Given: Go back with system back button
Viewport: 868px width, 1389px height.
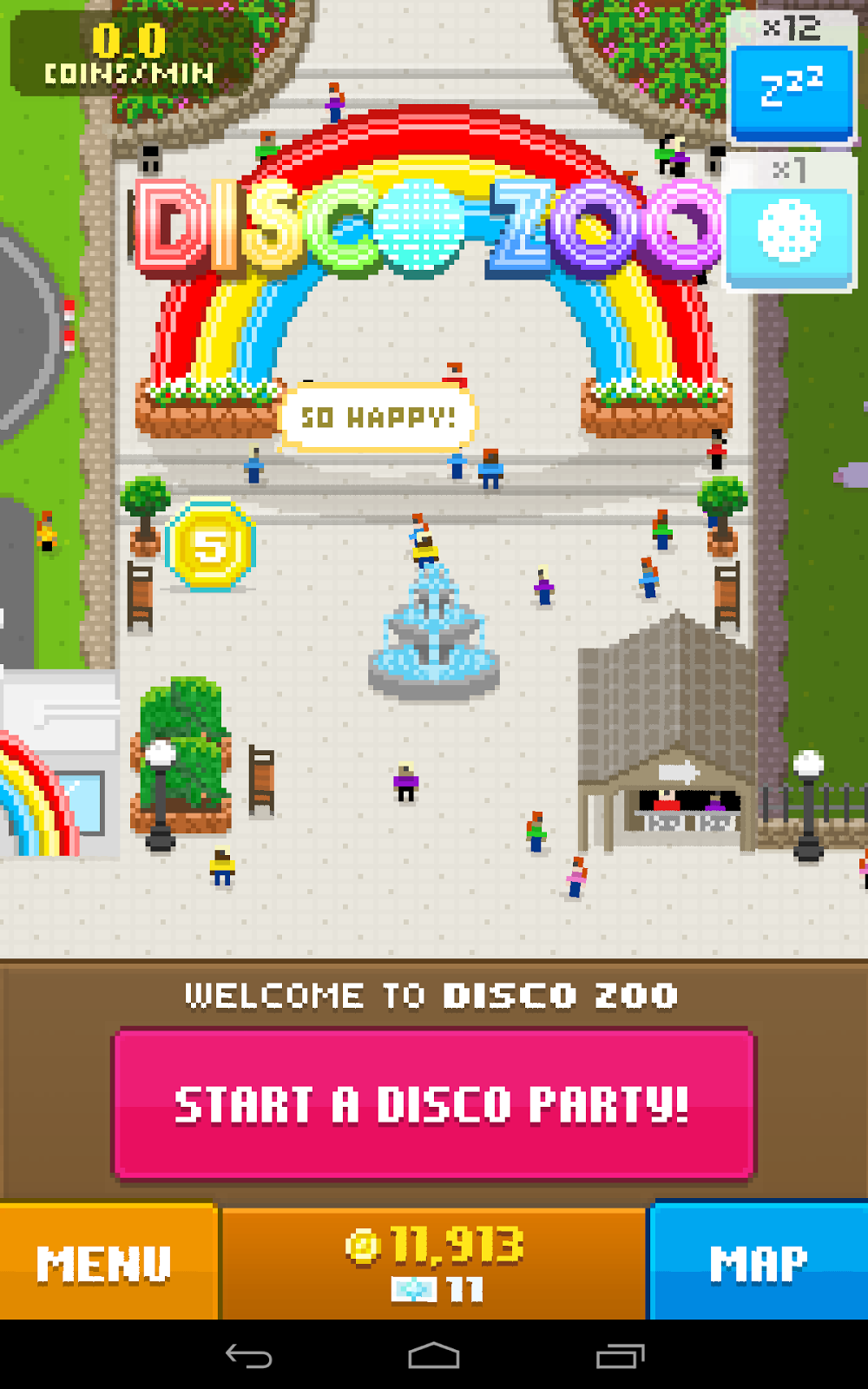Looking at the screenshot, I should tap(249, 1356).
